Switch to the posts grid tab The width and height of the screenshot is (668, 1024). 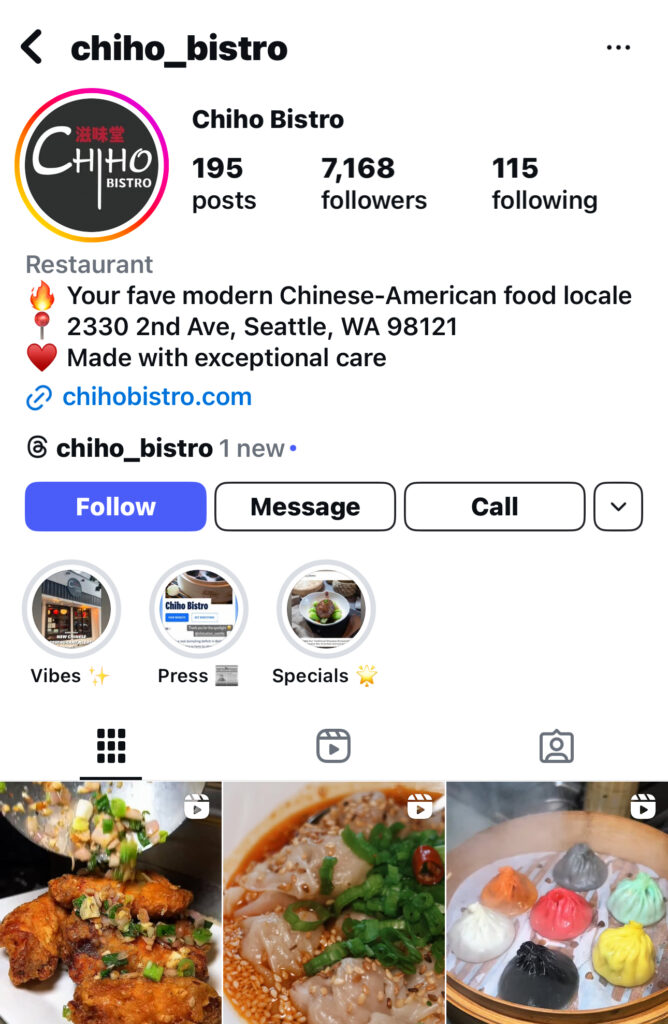[111, 746]
